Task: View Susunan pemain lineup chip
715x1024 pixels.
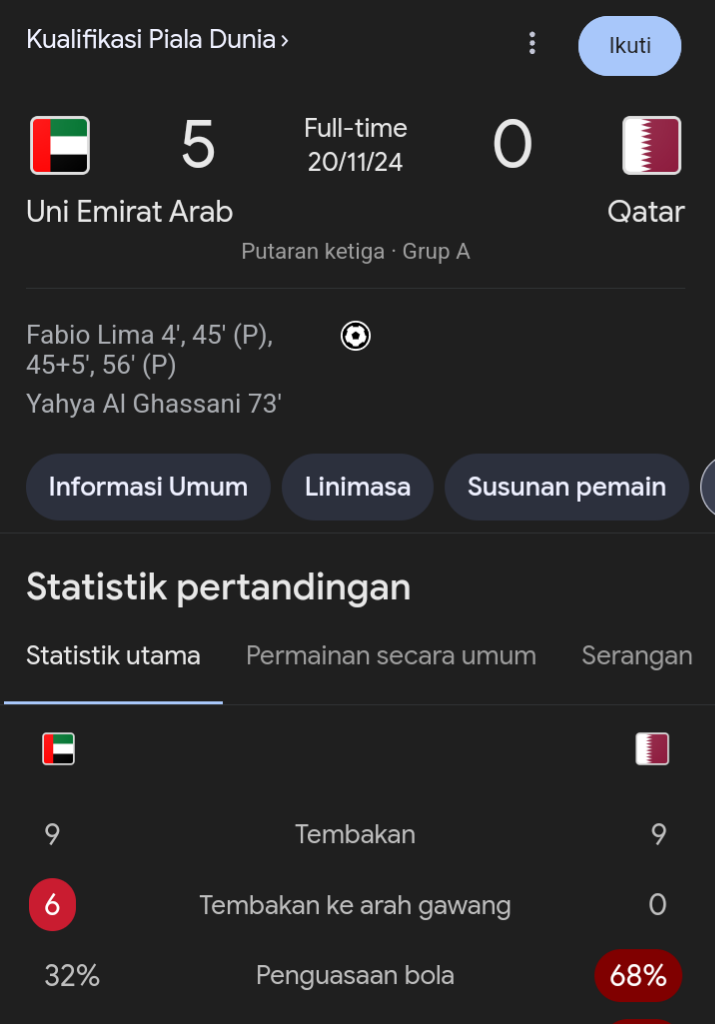Action: [x=566, y=487]
